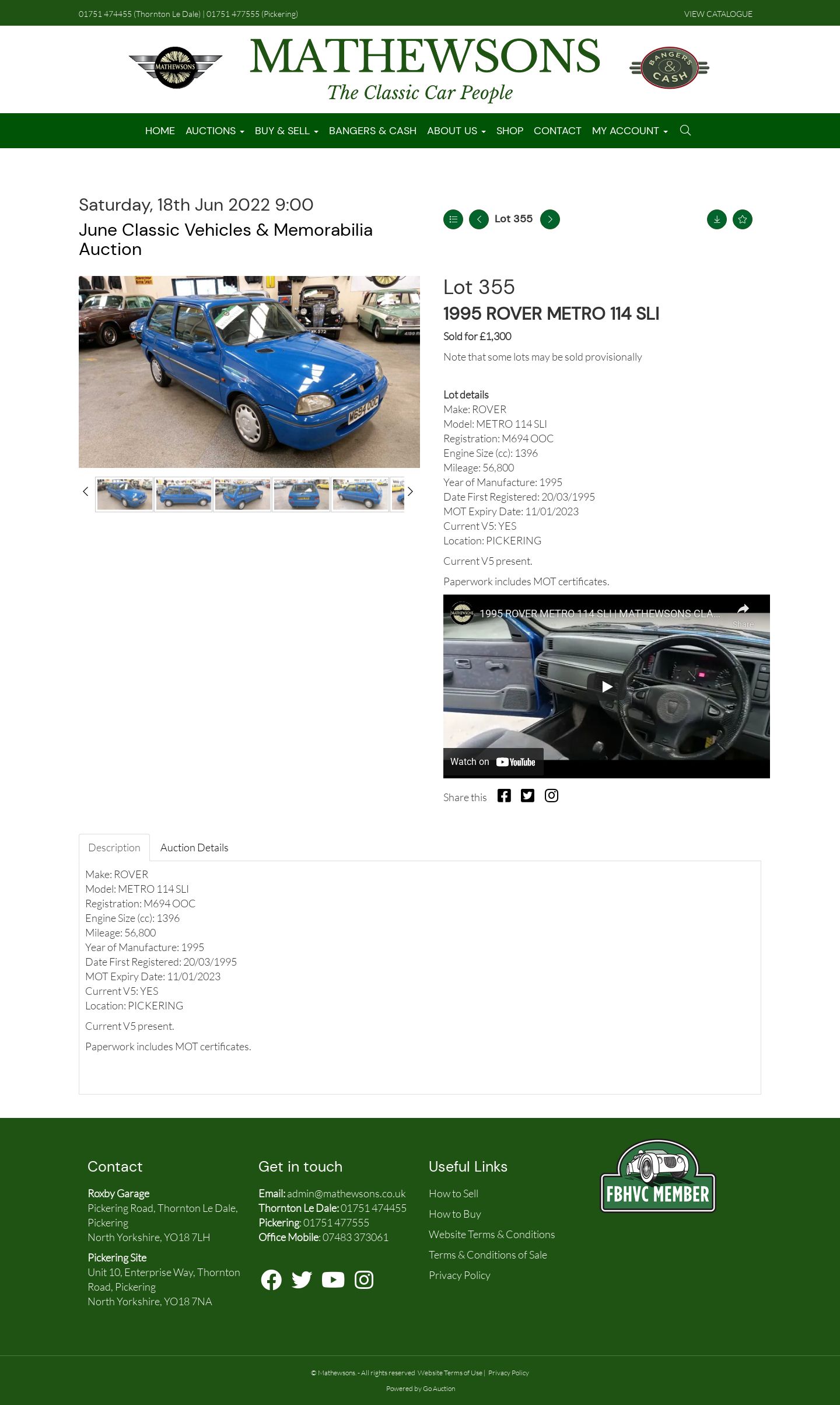840x1405 pixels.
Task: Open the lot list icon
Action: pyautogui.click(x=453, y=219)
